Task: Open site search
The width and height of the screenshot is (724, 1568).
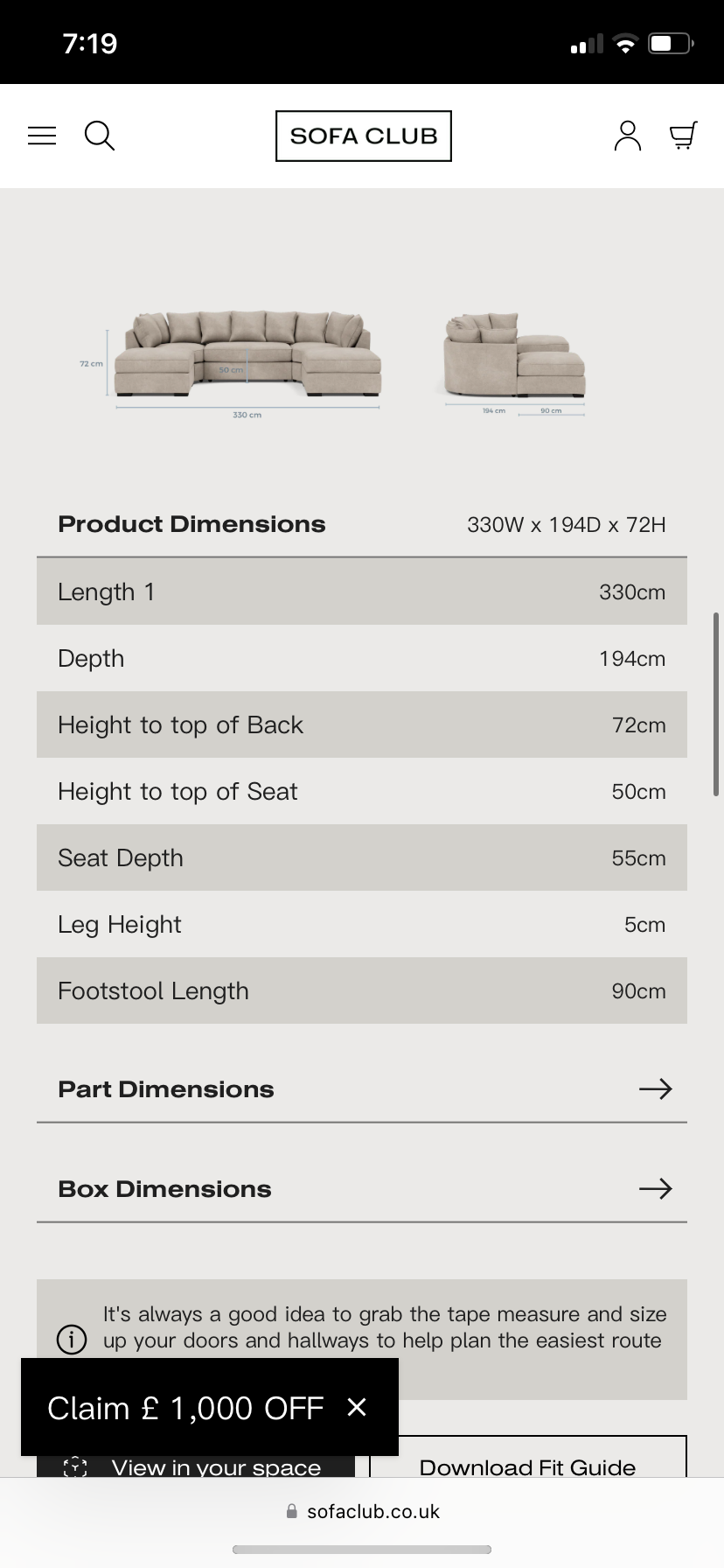Action: pyautogui.click(x=100, y=136)
